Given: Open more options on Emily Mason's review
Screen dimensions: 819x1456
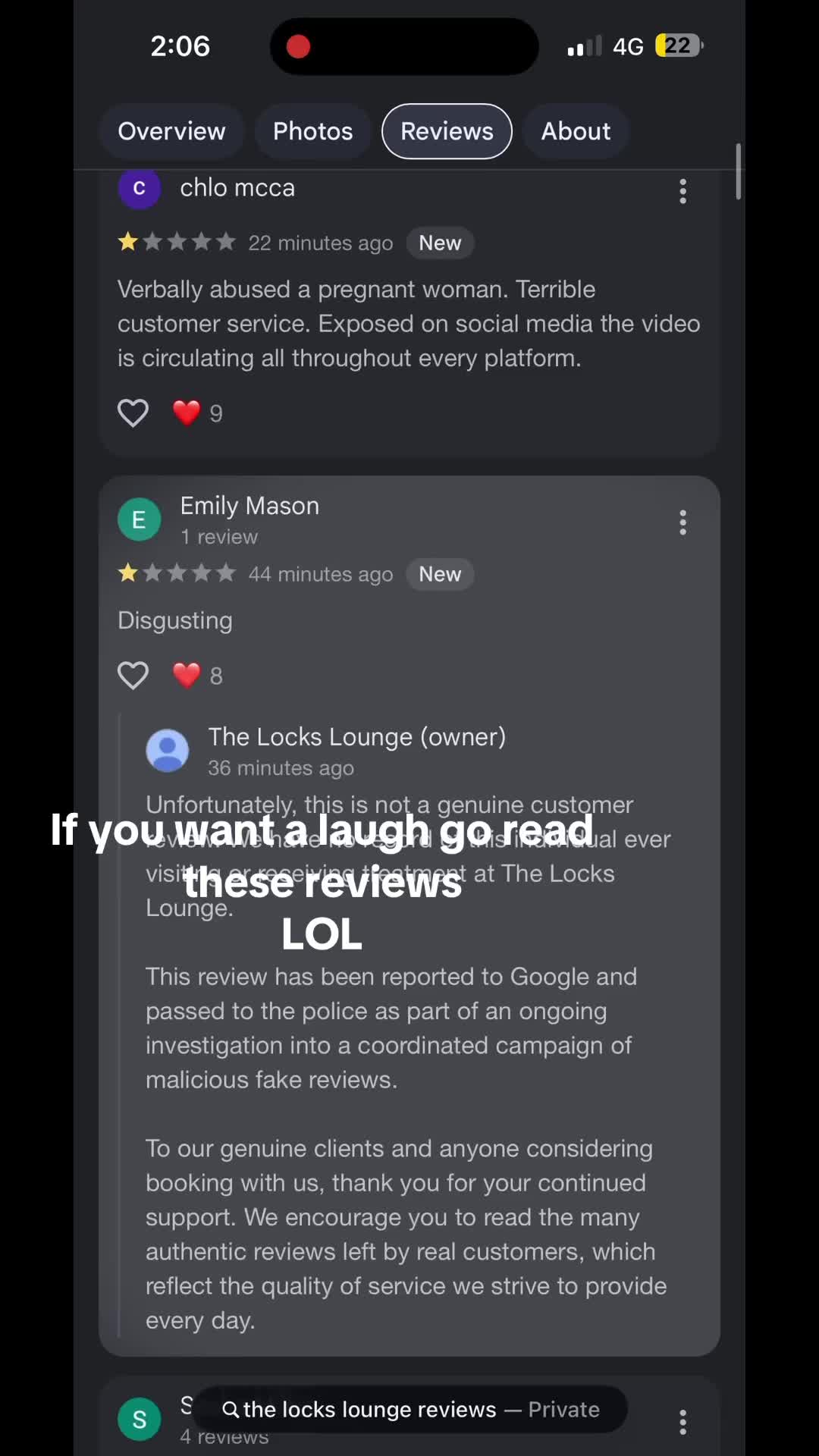Looking at the screenshot, I should [682, 522].
